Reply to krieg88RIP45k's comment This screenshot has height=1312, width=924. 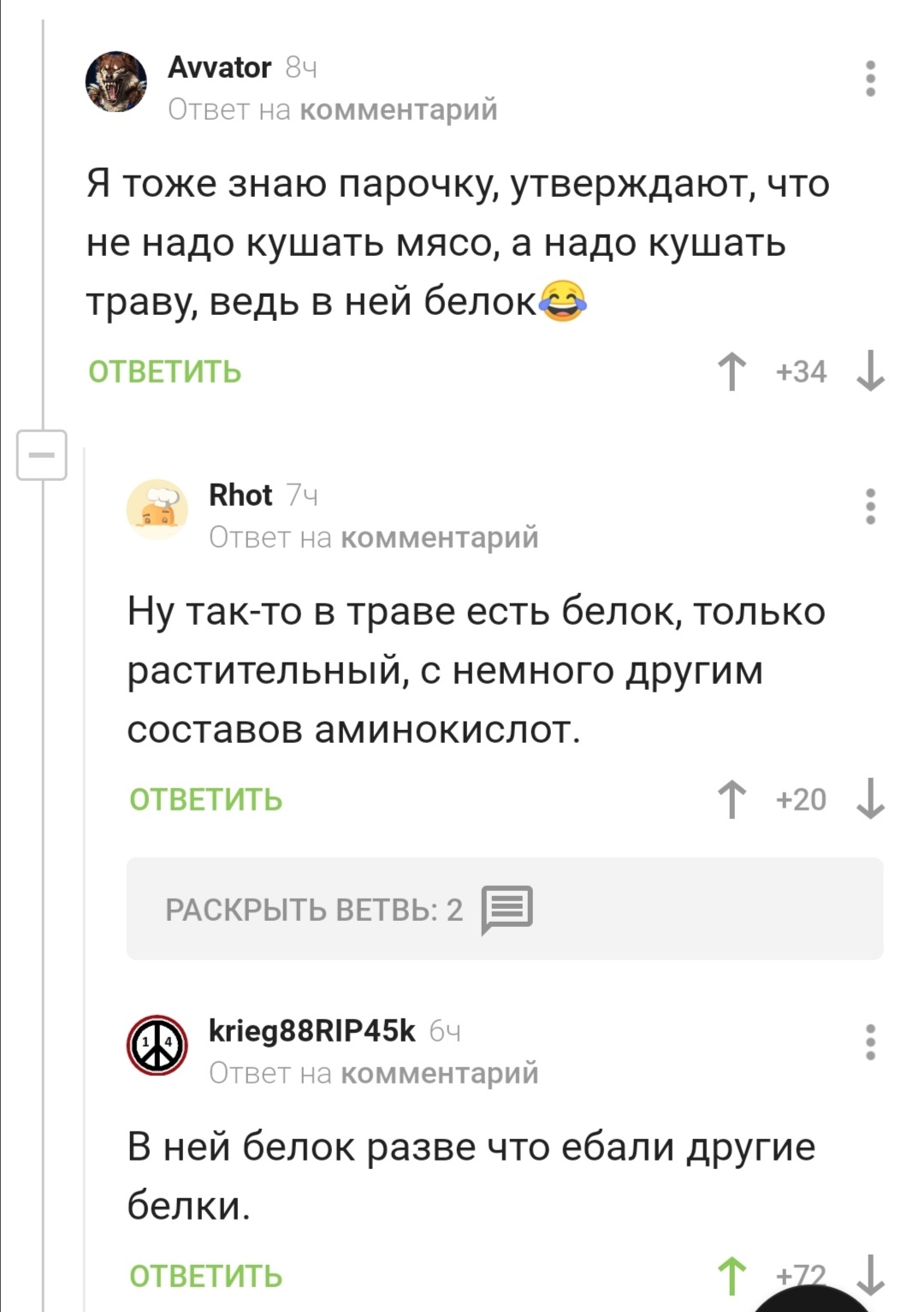pyautogui.click(x=206, y=1276)
